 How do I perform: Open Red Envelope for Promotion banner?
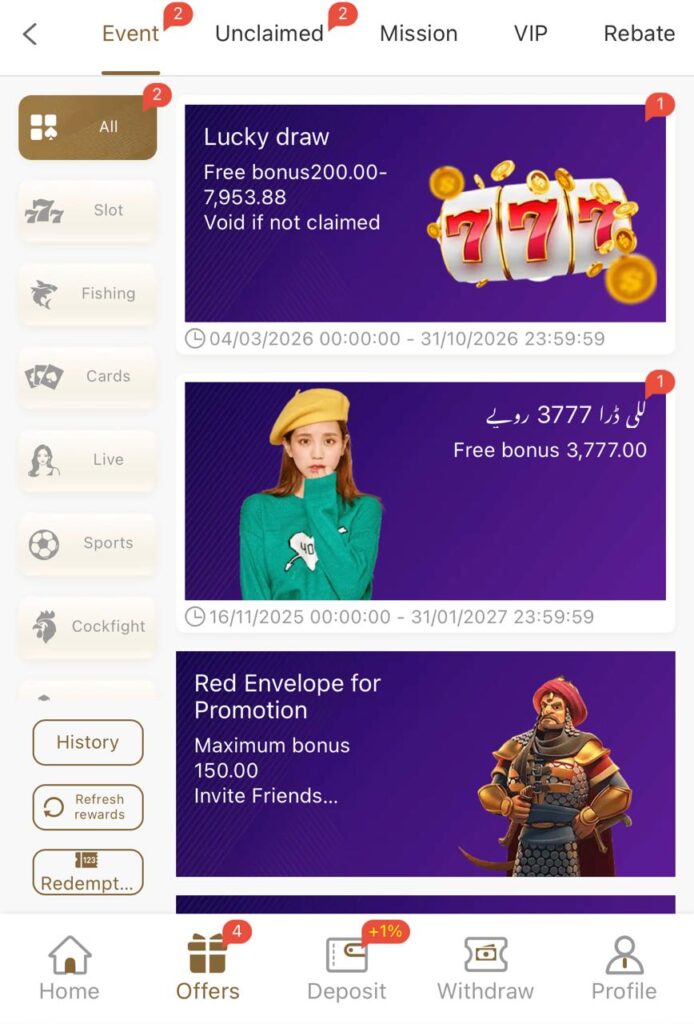pyautogui.click(x=425, y=764)
